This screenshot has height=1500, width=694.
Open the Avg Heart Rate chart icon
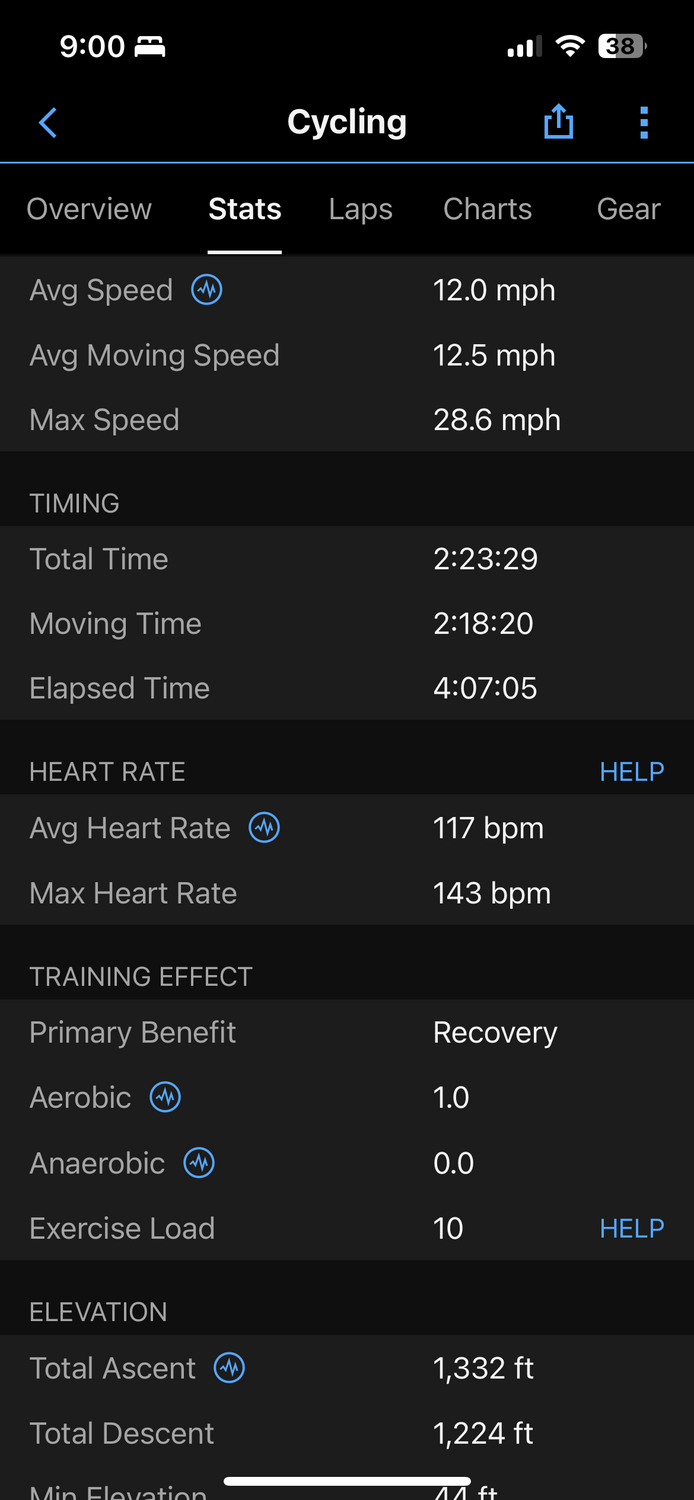pos(264,828)
